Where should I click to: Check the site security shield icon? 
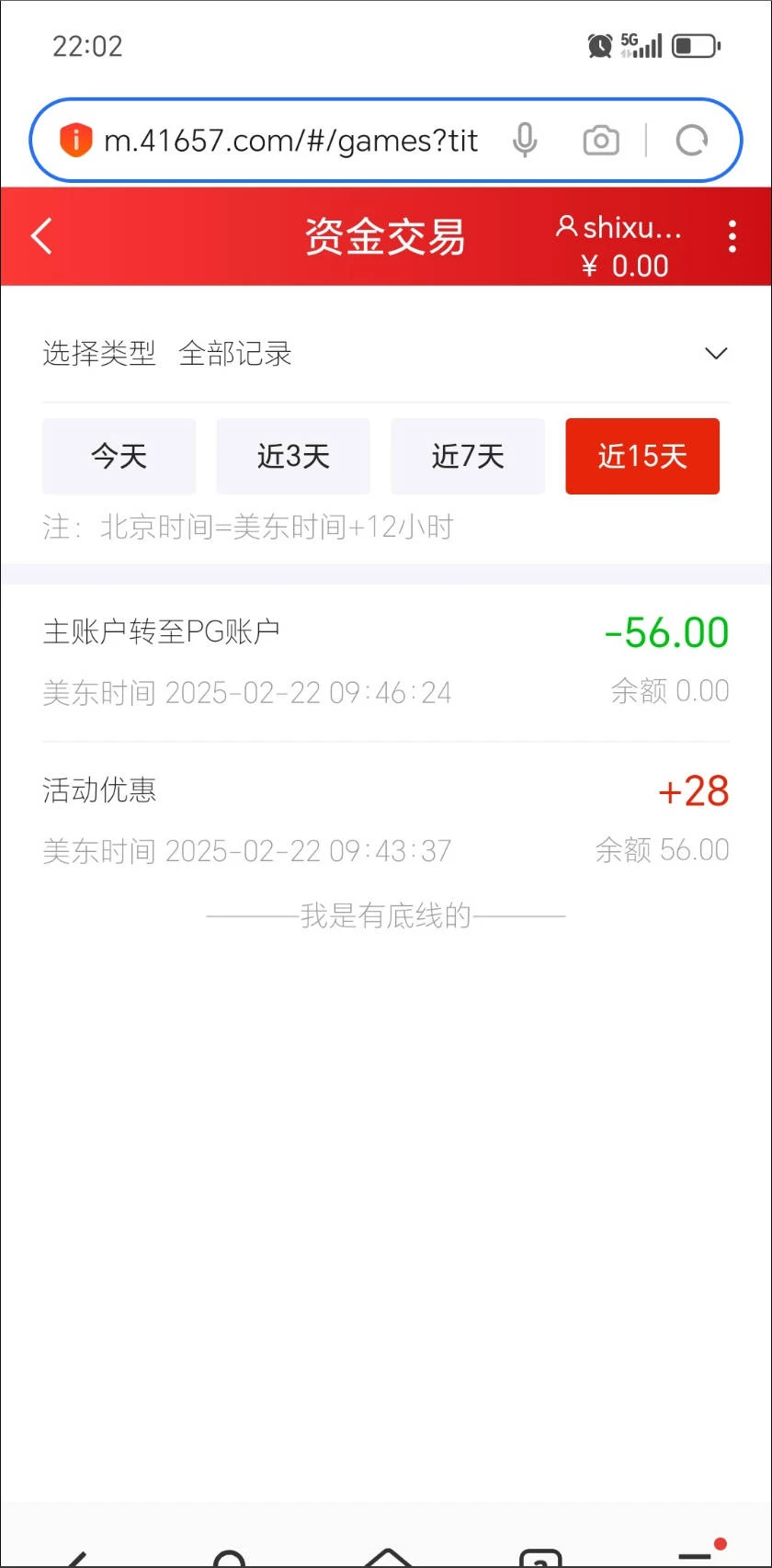coord(75,141)
